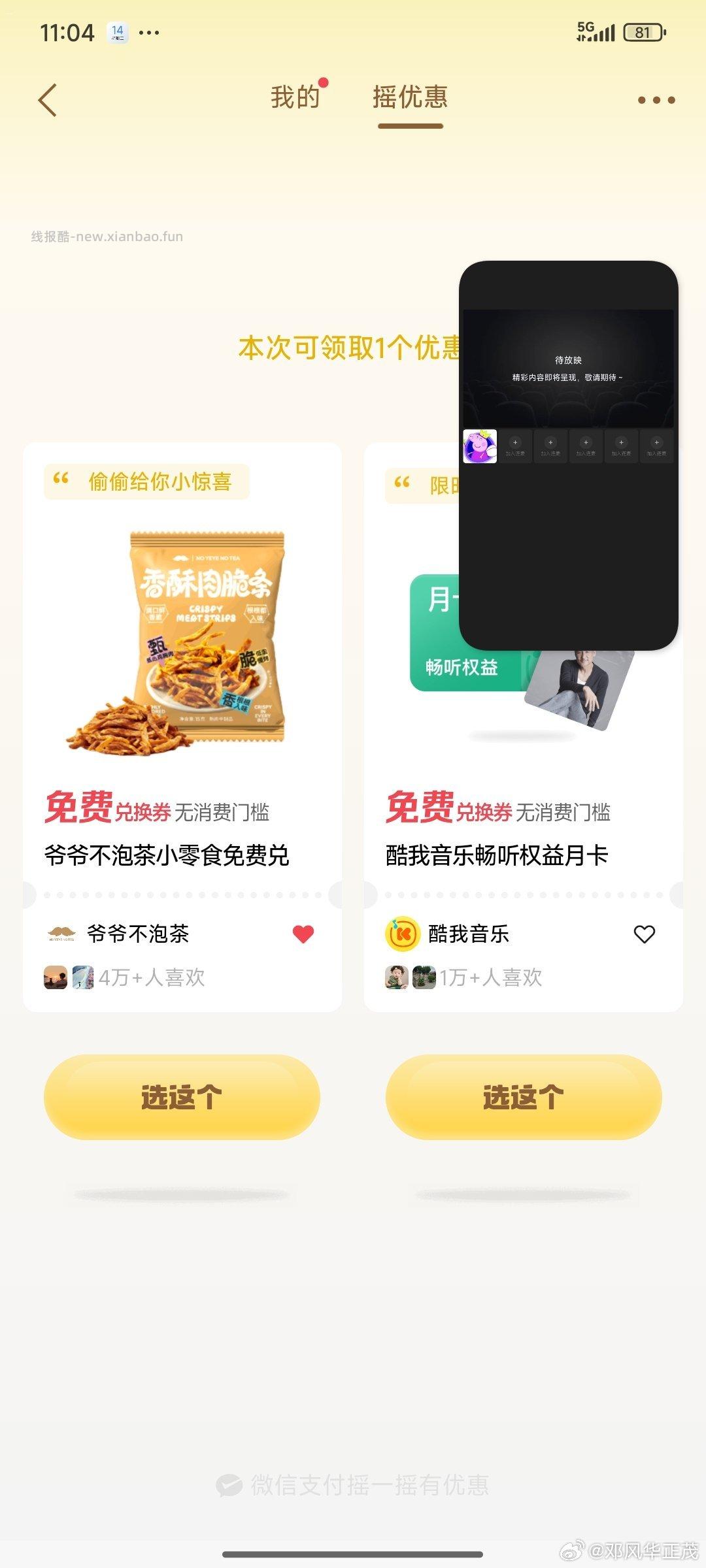Open the 酷我音乐畅听权益月卡 coupon title

coord(495,853)
